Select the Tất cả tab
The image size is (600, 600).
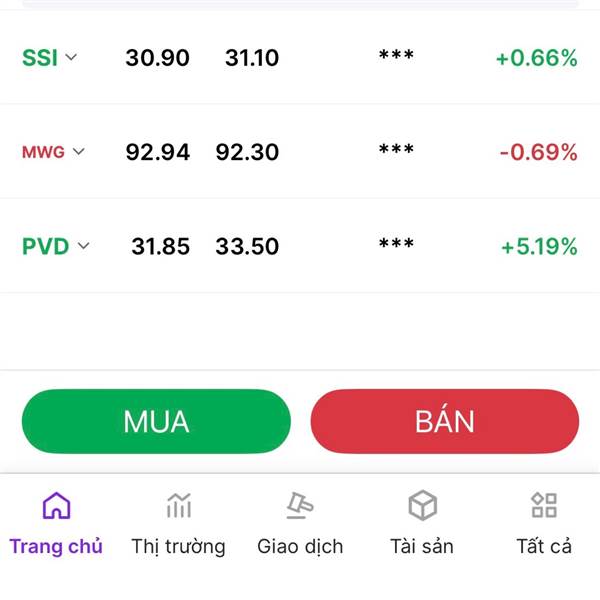pos(544,523)
